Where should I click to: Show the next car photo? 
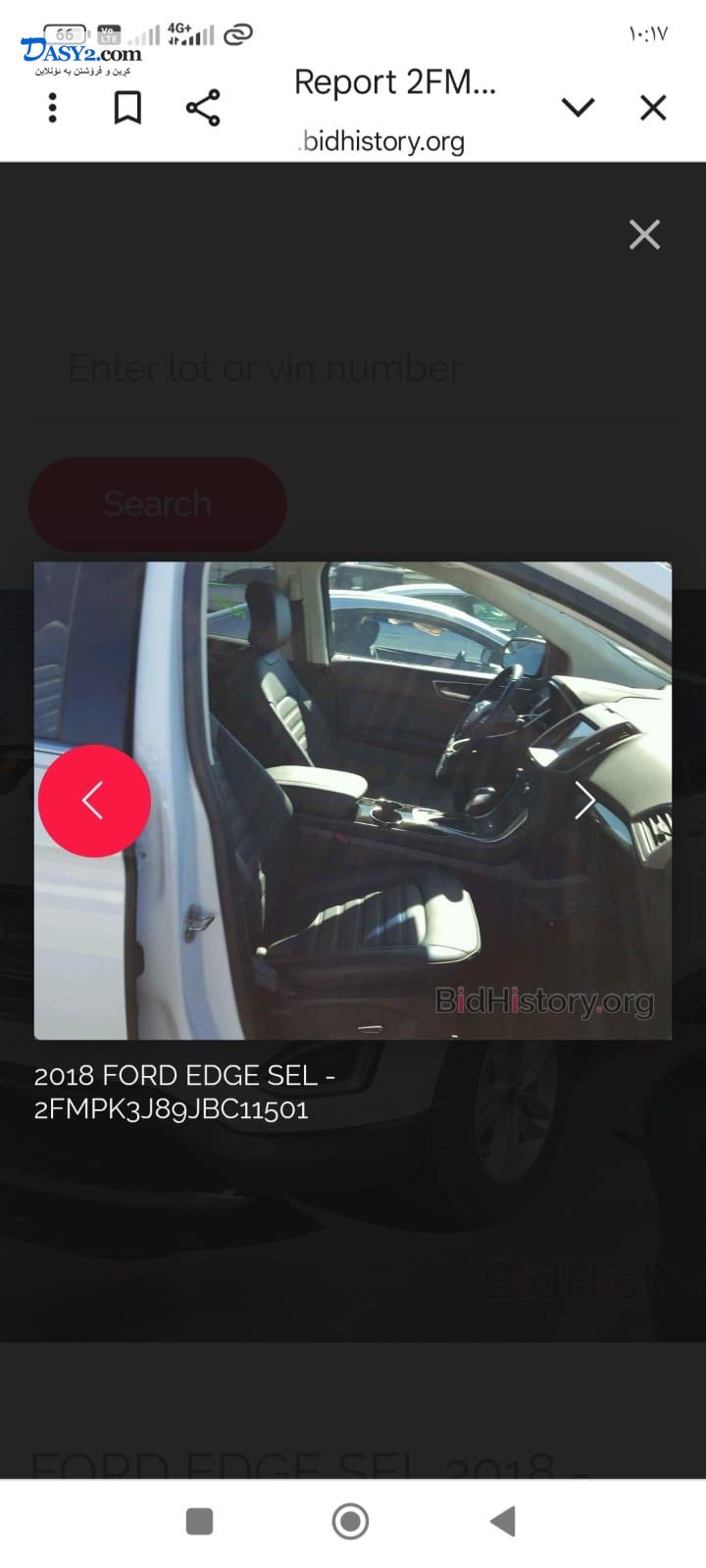click(x=585, y=801)
